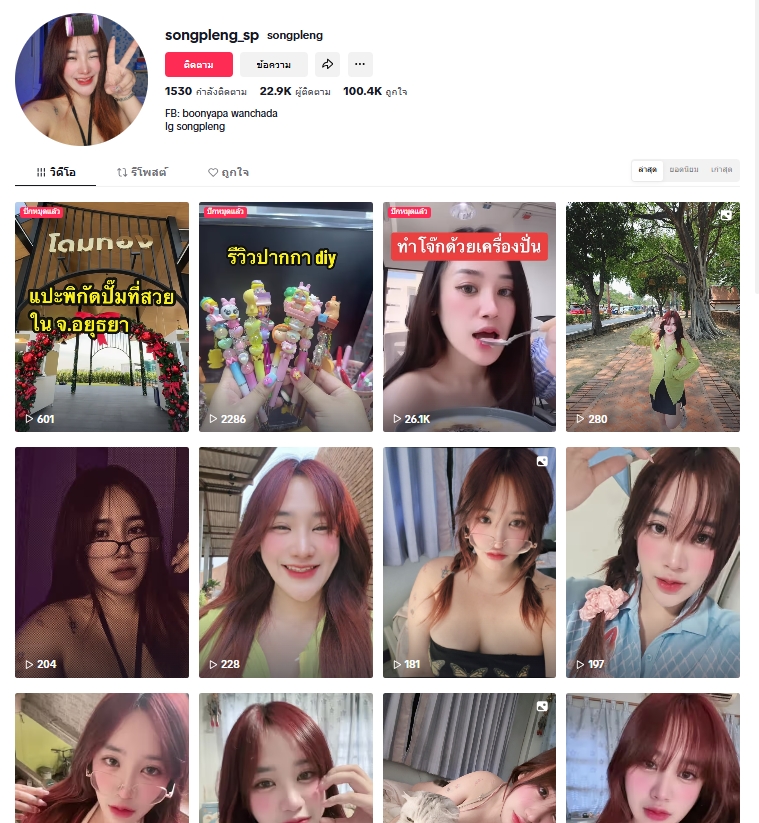Open the ข้อความ message button

(x=273, y=64)
